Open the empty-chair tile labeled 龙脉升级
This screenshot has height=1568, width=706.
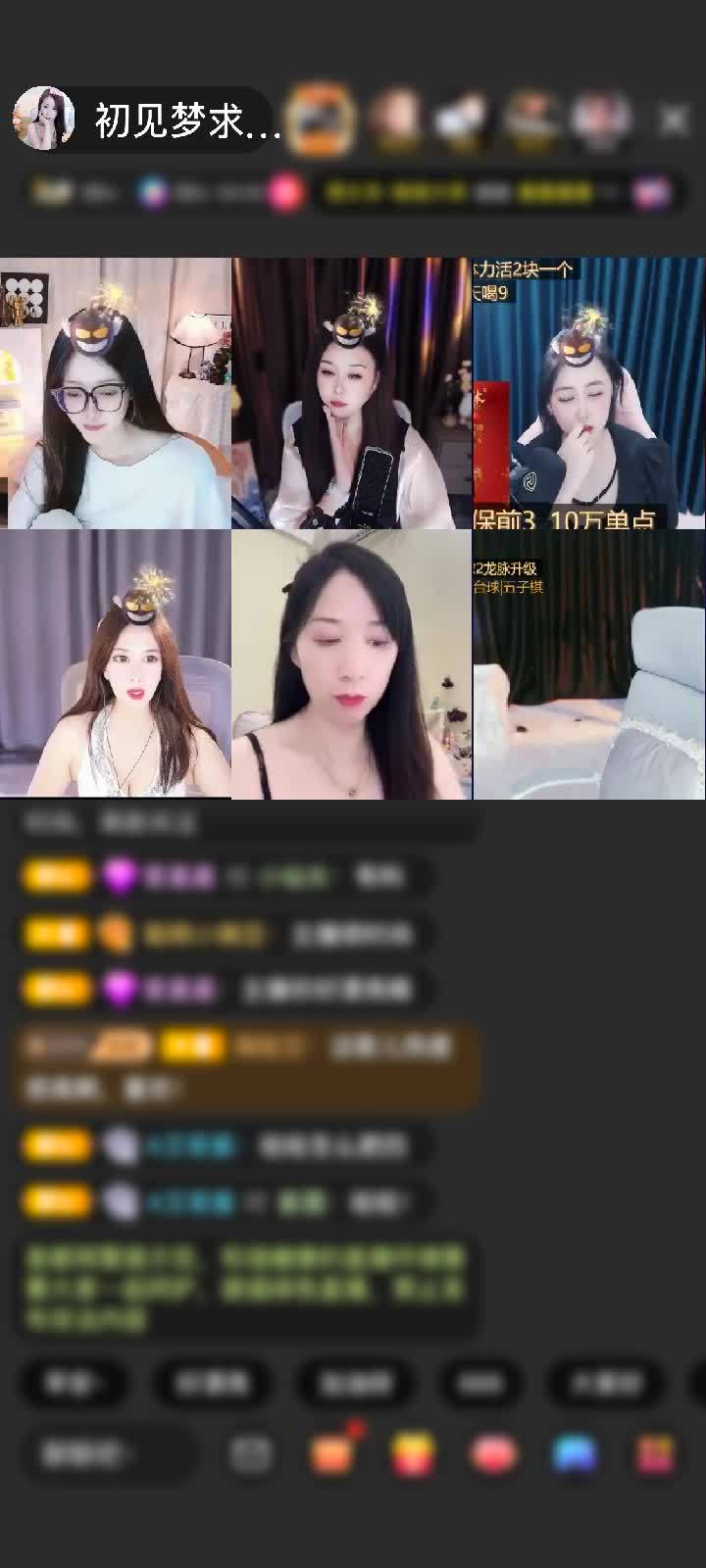click(x=588, y=664)
